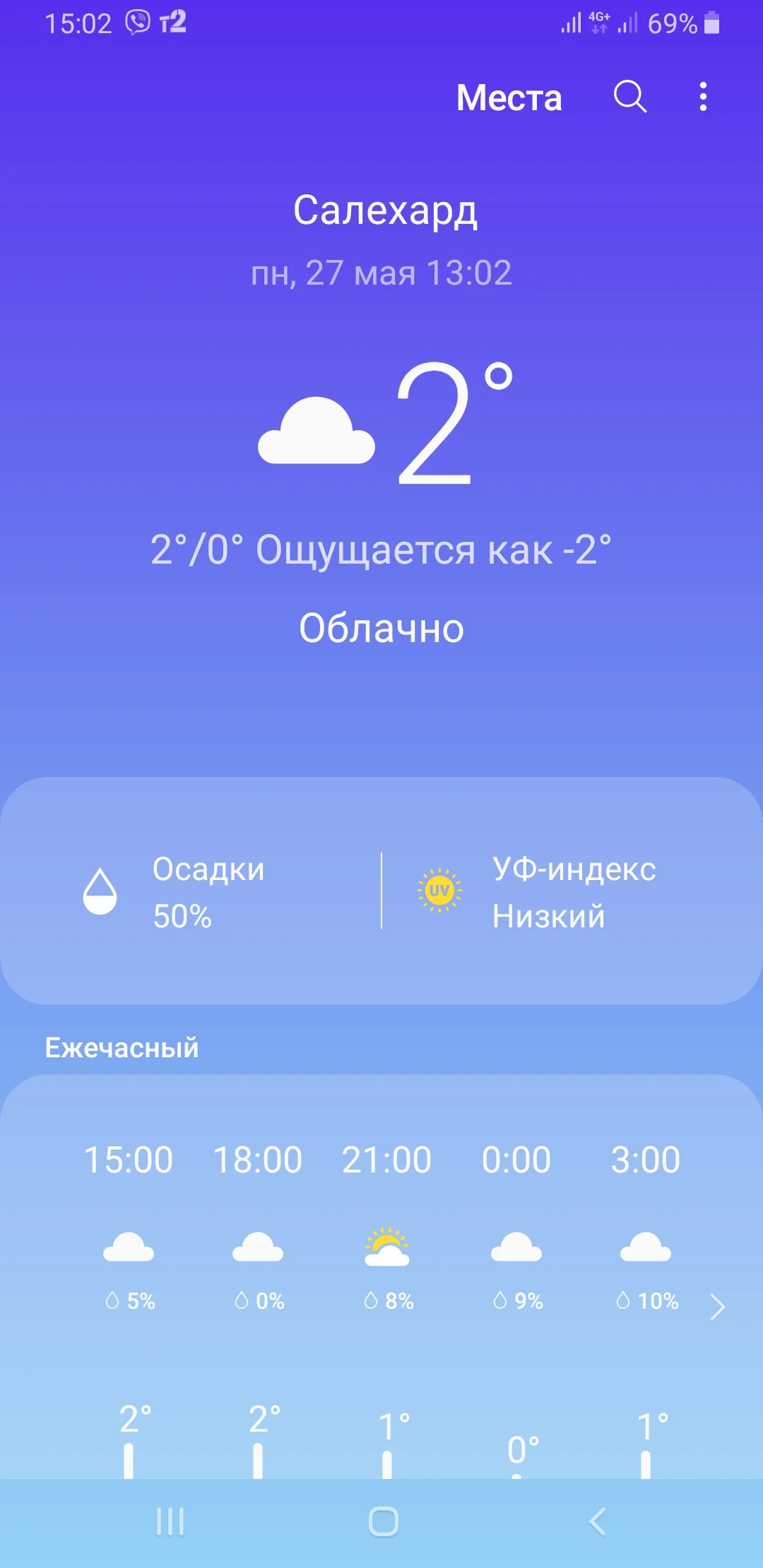Select the Салехард city name
The width and height of the screenshot is (763, 1568).
(386, 210)
